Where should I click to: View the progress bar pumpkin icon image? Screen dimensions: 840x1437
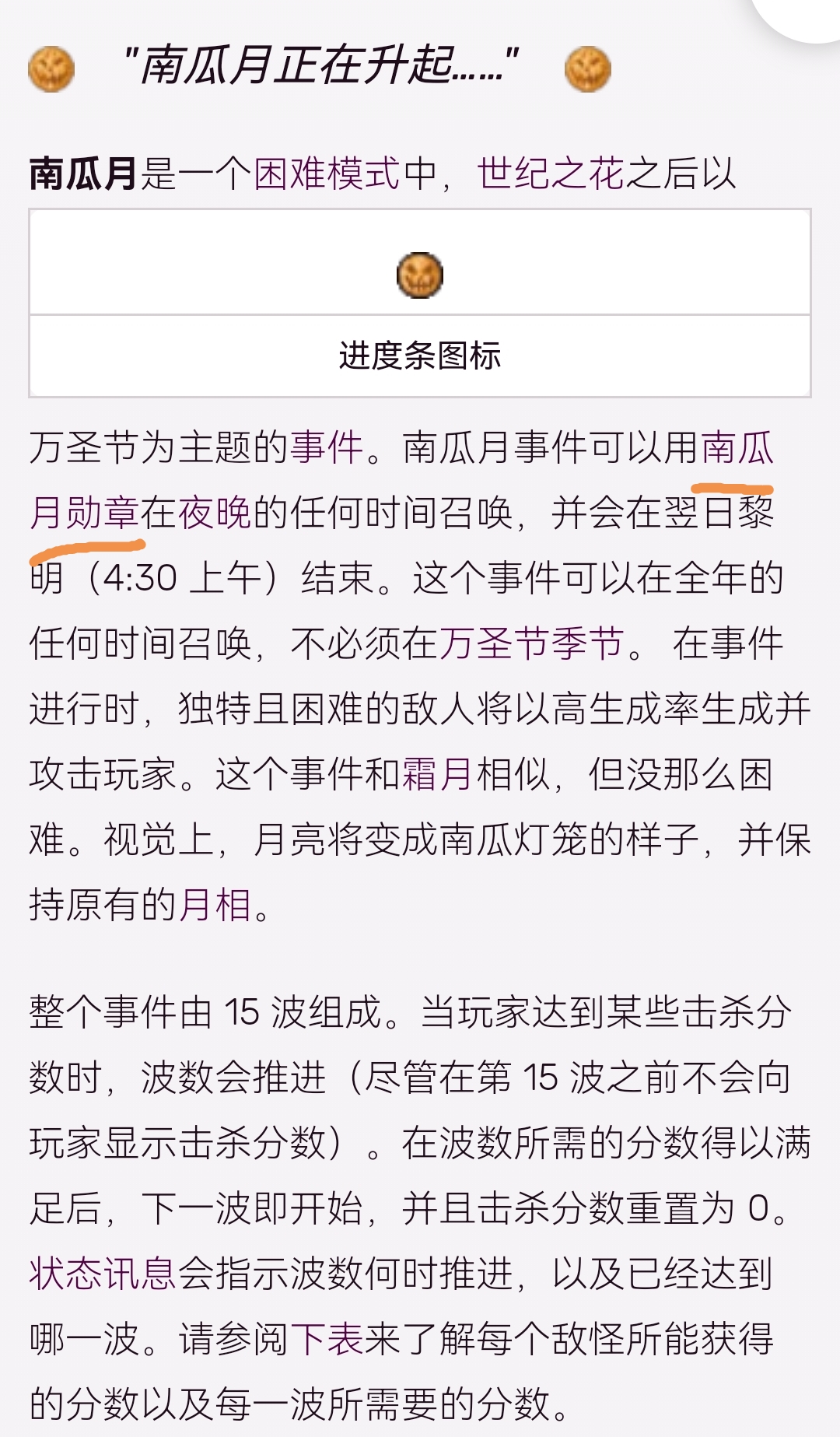(420, 275)
